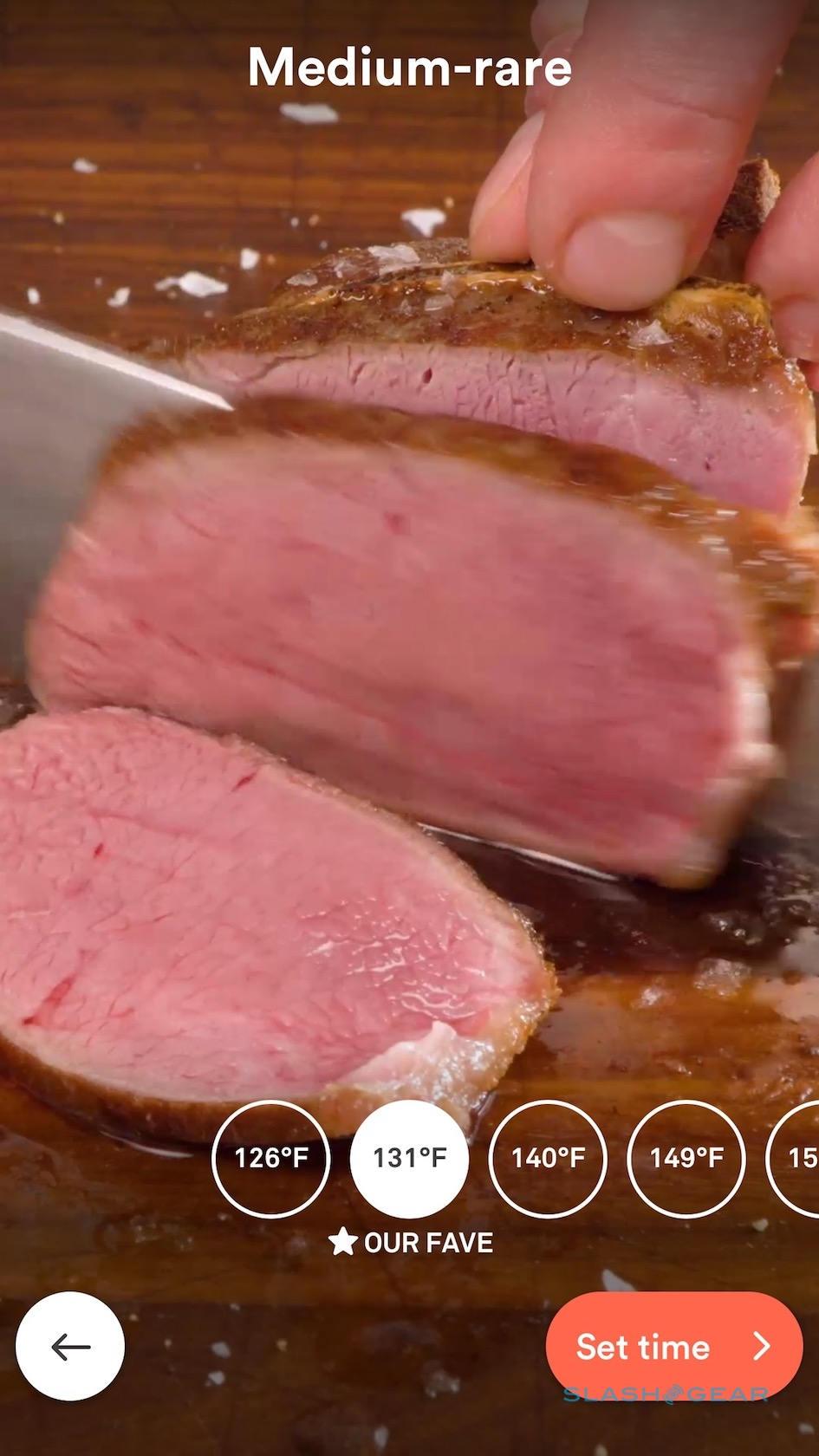Choose the 131°F temperature circle
This screenshot has height=1456, width=819.
409,1158
